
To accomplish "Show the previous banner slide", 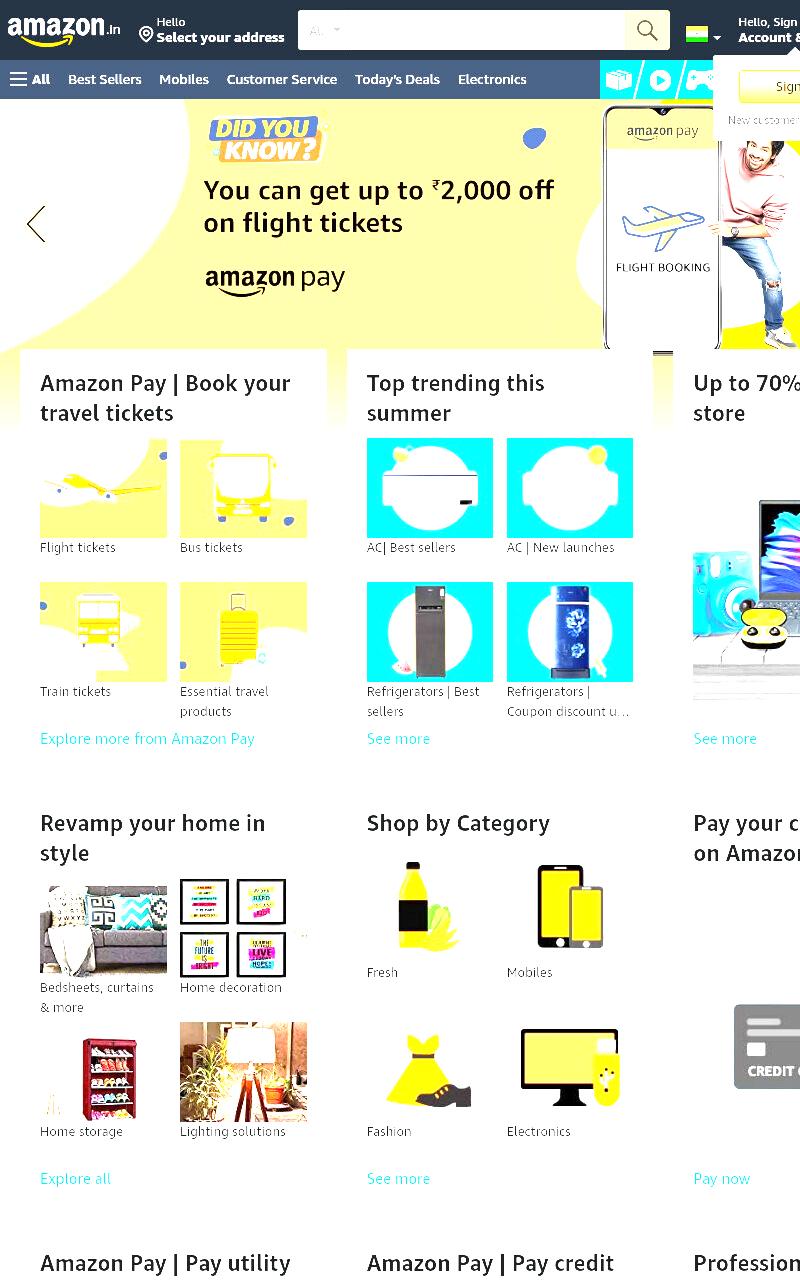I will (36, 224).
